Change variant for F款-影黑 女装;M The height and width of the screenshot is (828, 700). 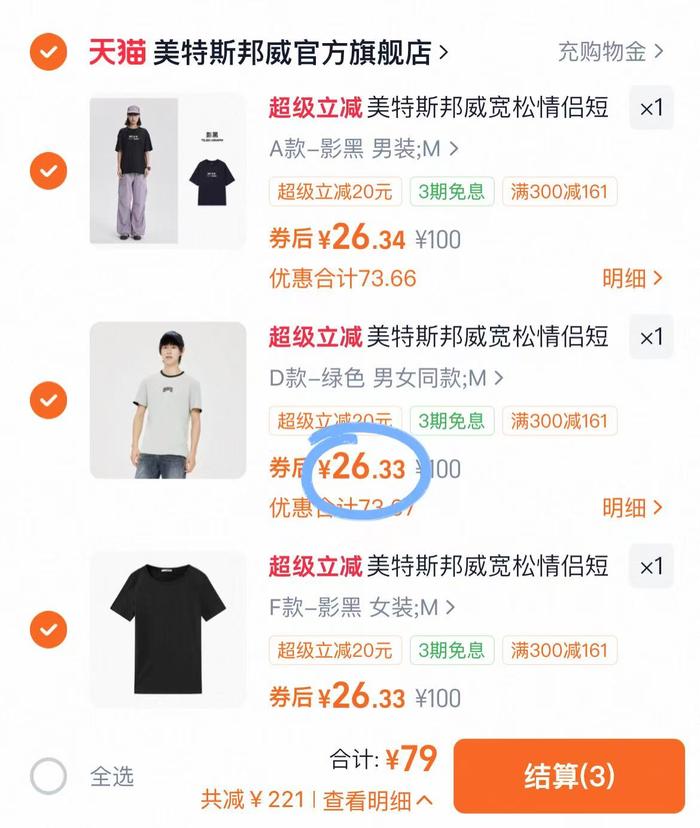[362, 608]
